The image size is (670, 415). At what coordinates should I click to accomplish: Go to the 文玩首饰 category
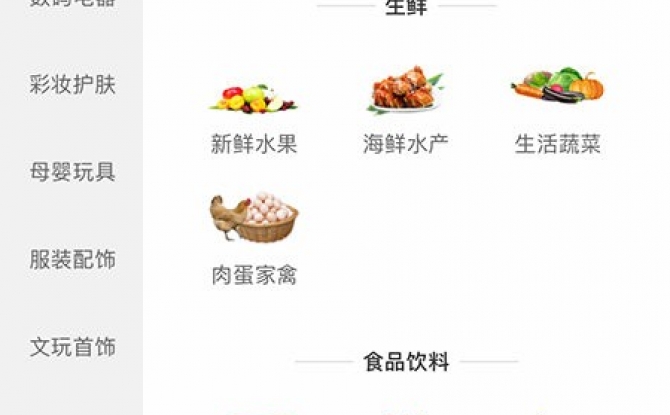[72, 347]
